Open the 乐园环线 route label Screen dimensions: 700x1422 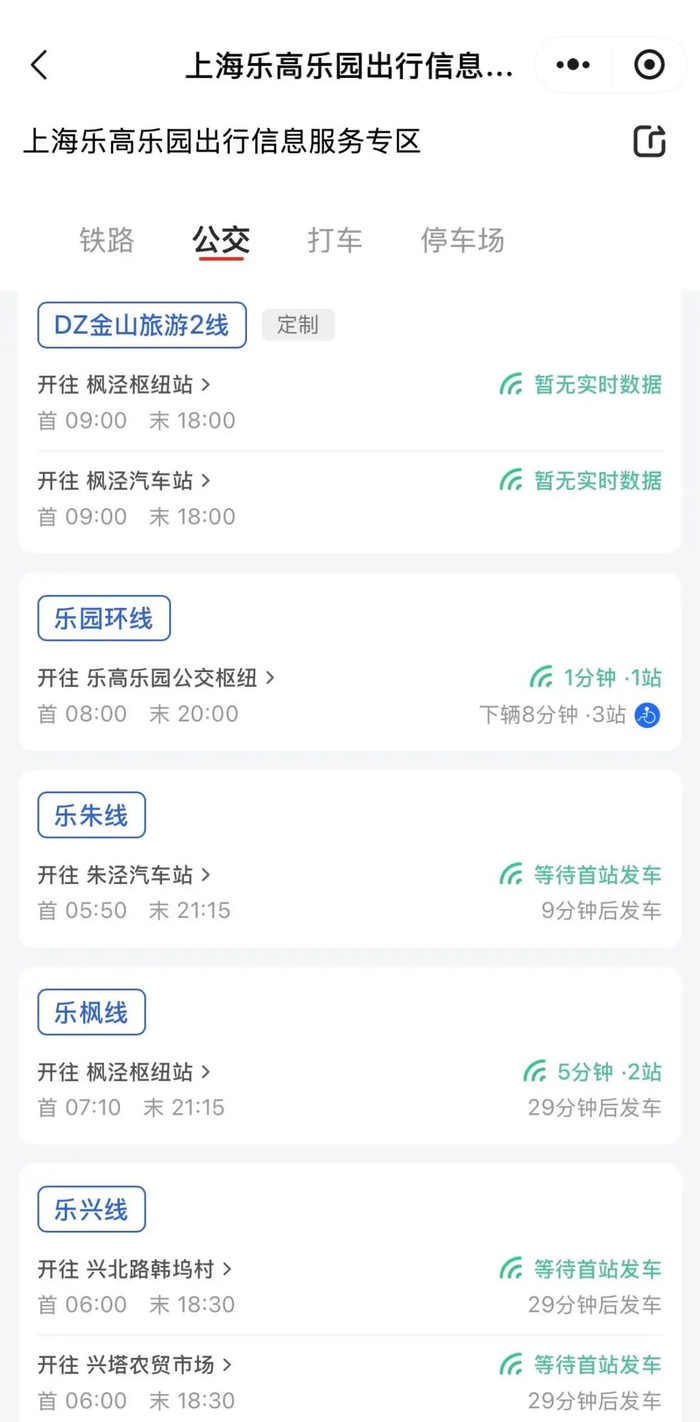tap(104, 618)
